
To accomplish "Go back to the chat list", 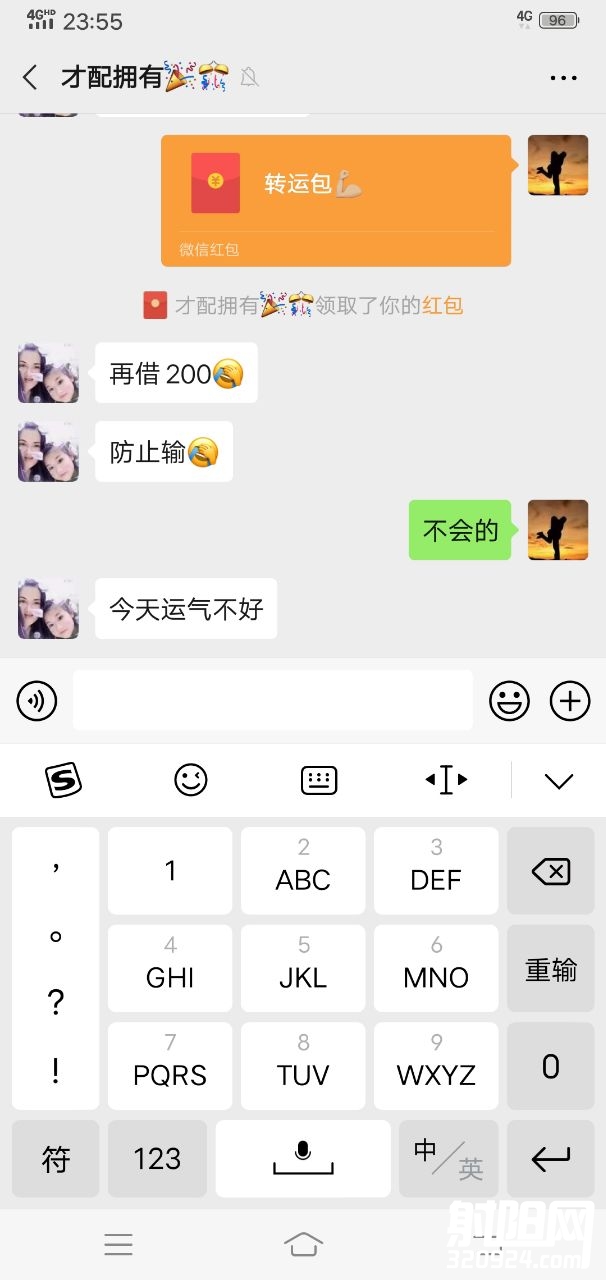I will (30, 77).
